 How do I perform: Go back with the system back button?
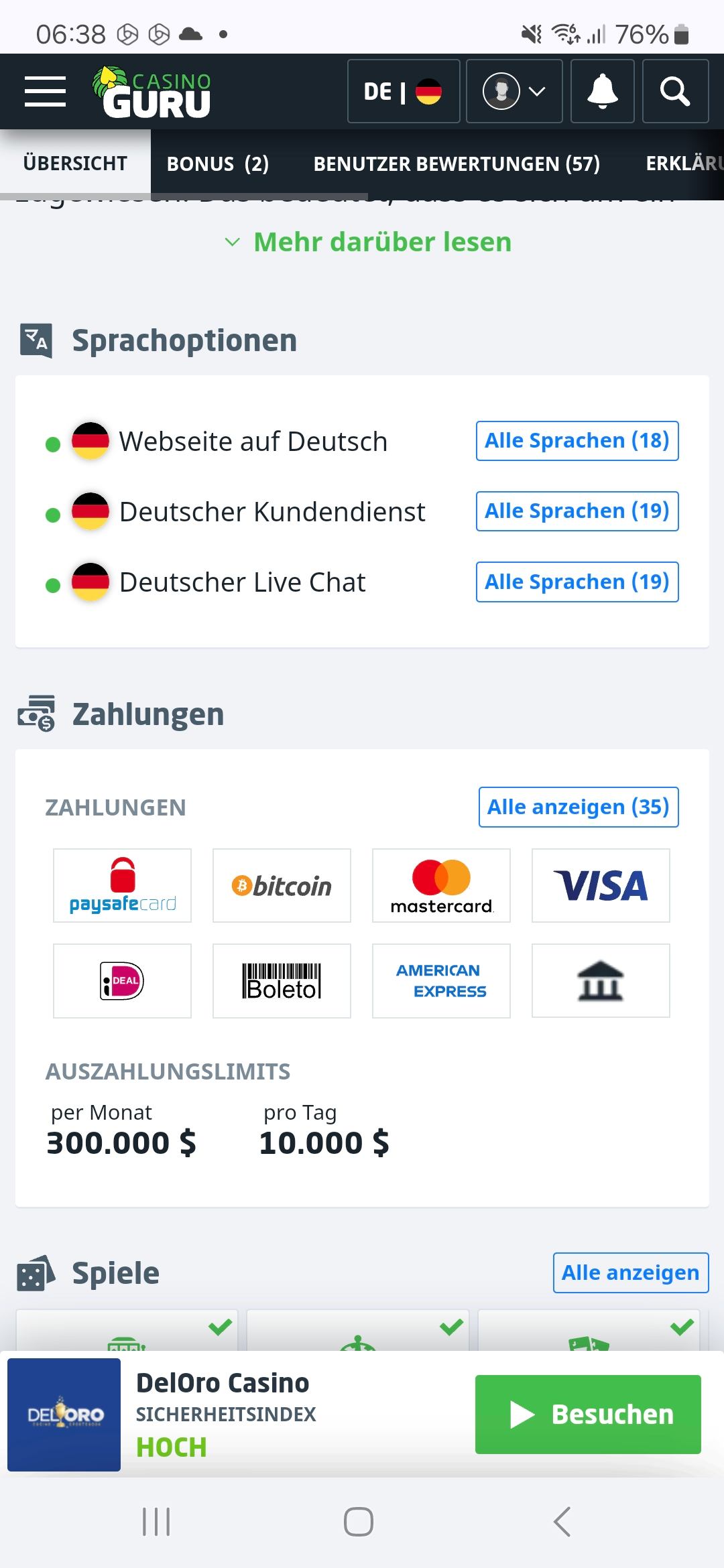[562, 1521]
